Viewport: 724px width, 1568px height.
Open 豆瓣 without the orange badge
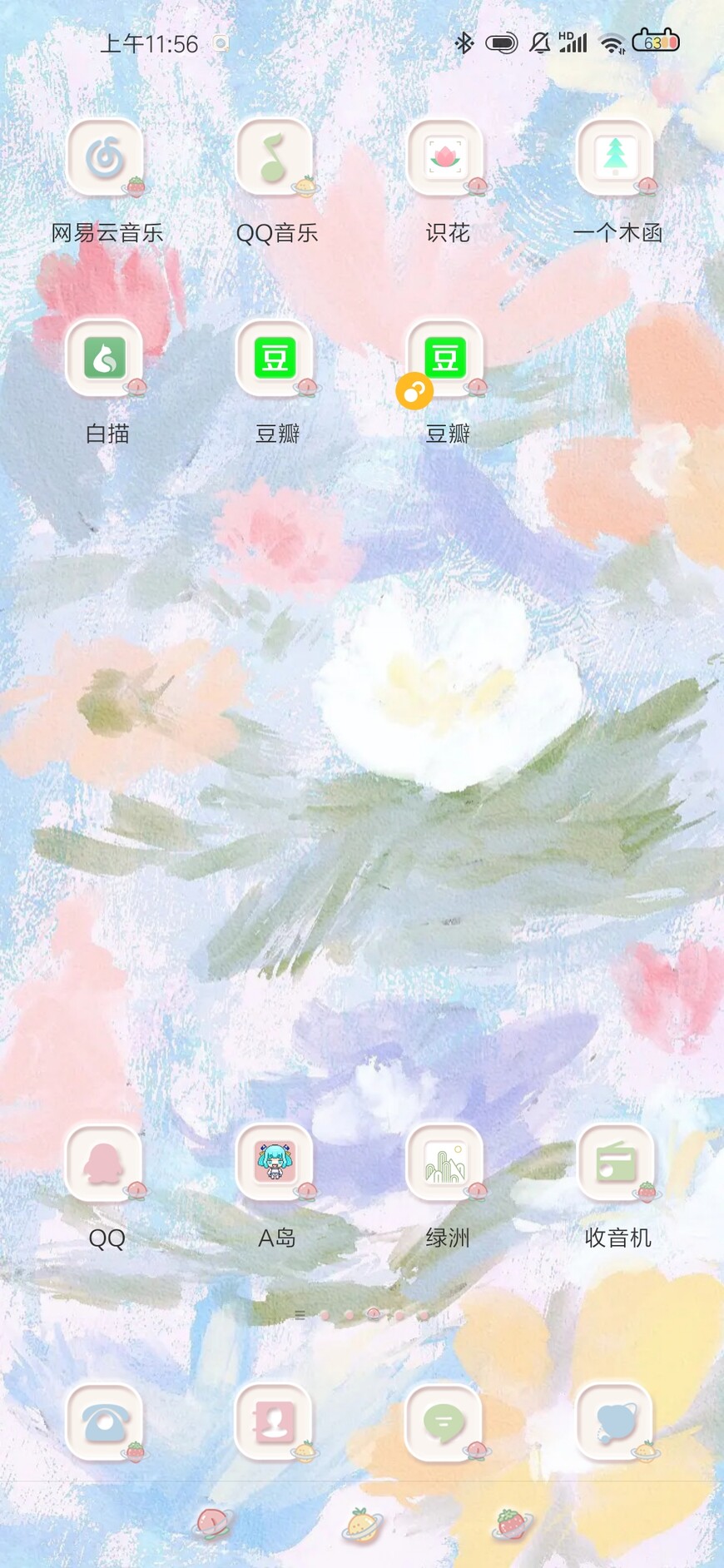[x=275, y=359]
